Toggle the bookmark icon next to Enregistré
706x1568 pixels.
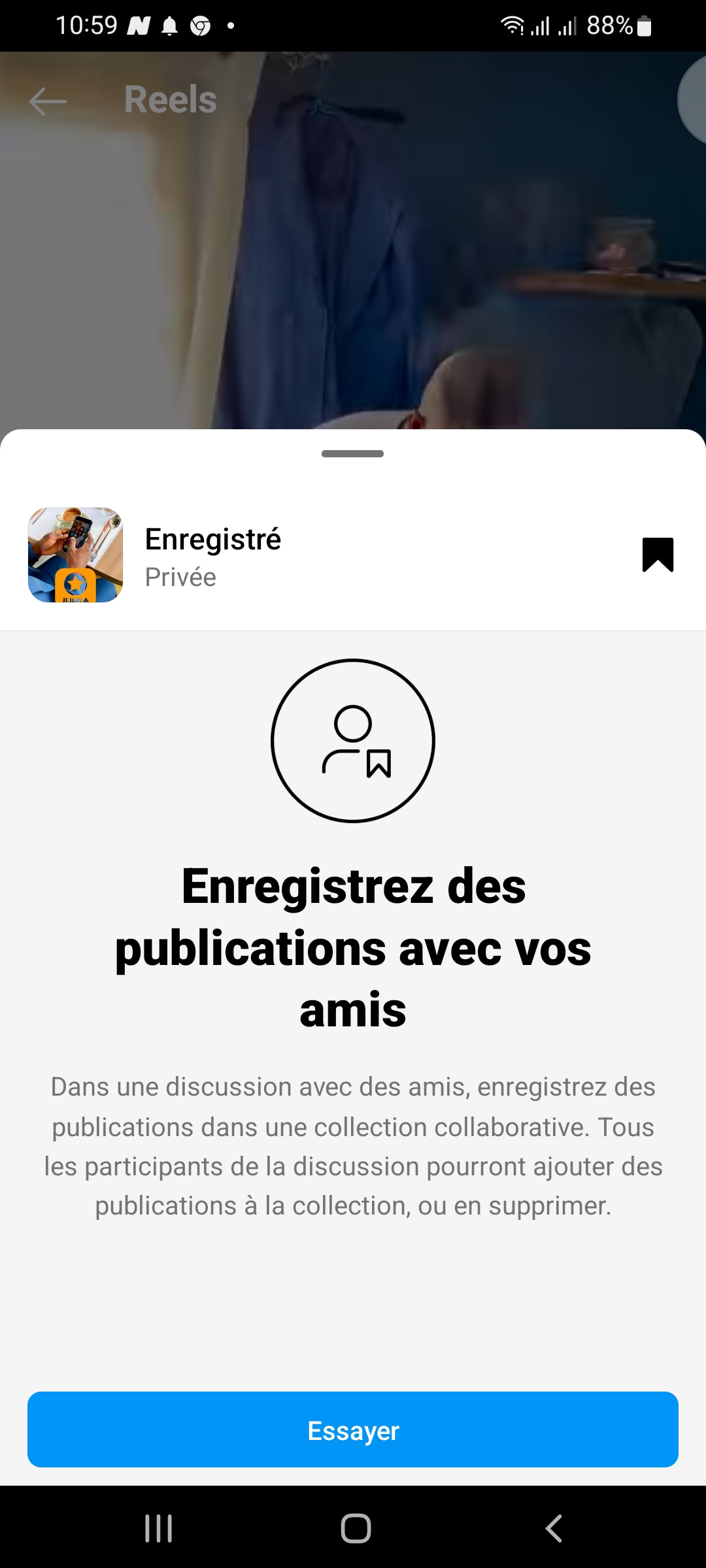tap(658, 555)
